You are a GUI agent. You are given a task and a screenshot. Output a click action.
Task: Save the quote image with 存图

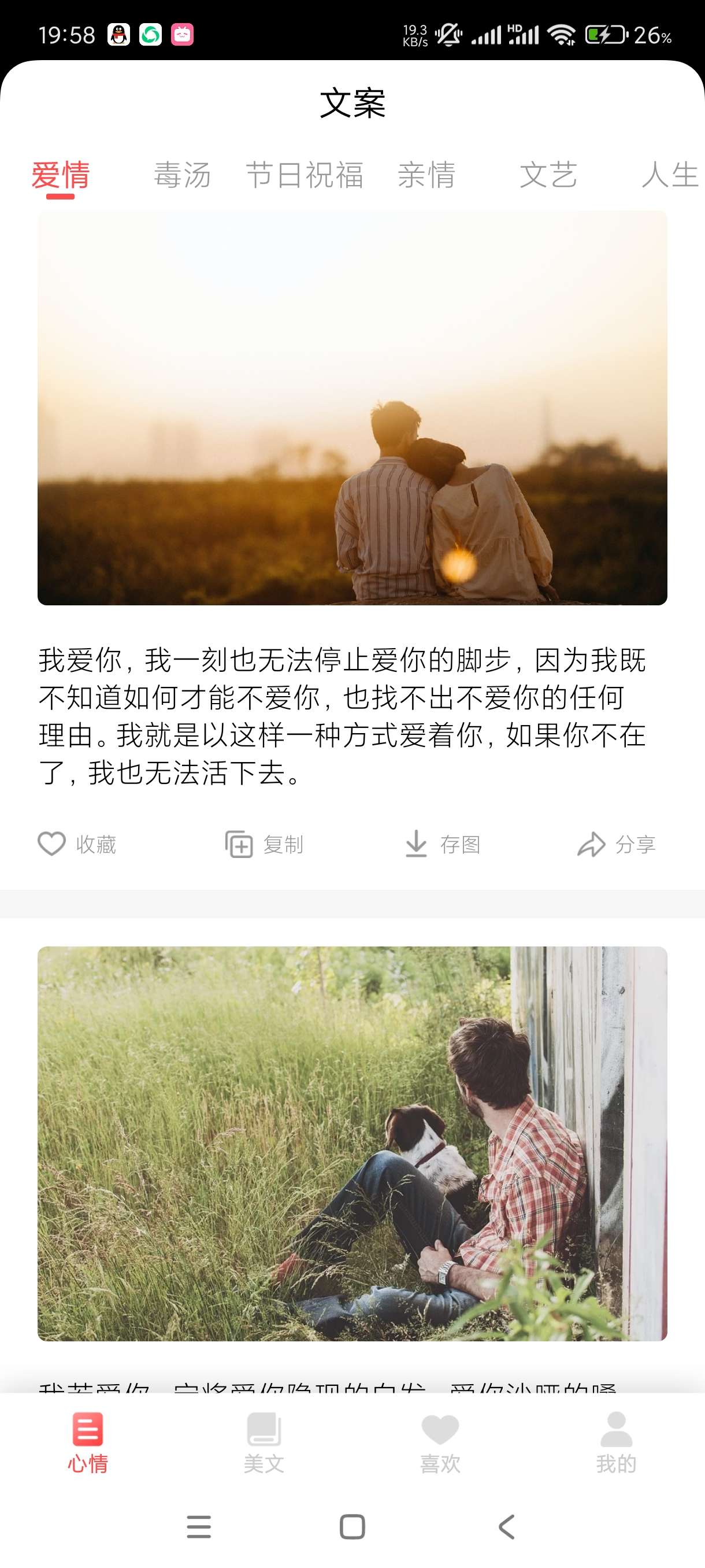[x=442, y=844]
